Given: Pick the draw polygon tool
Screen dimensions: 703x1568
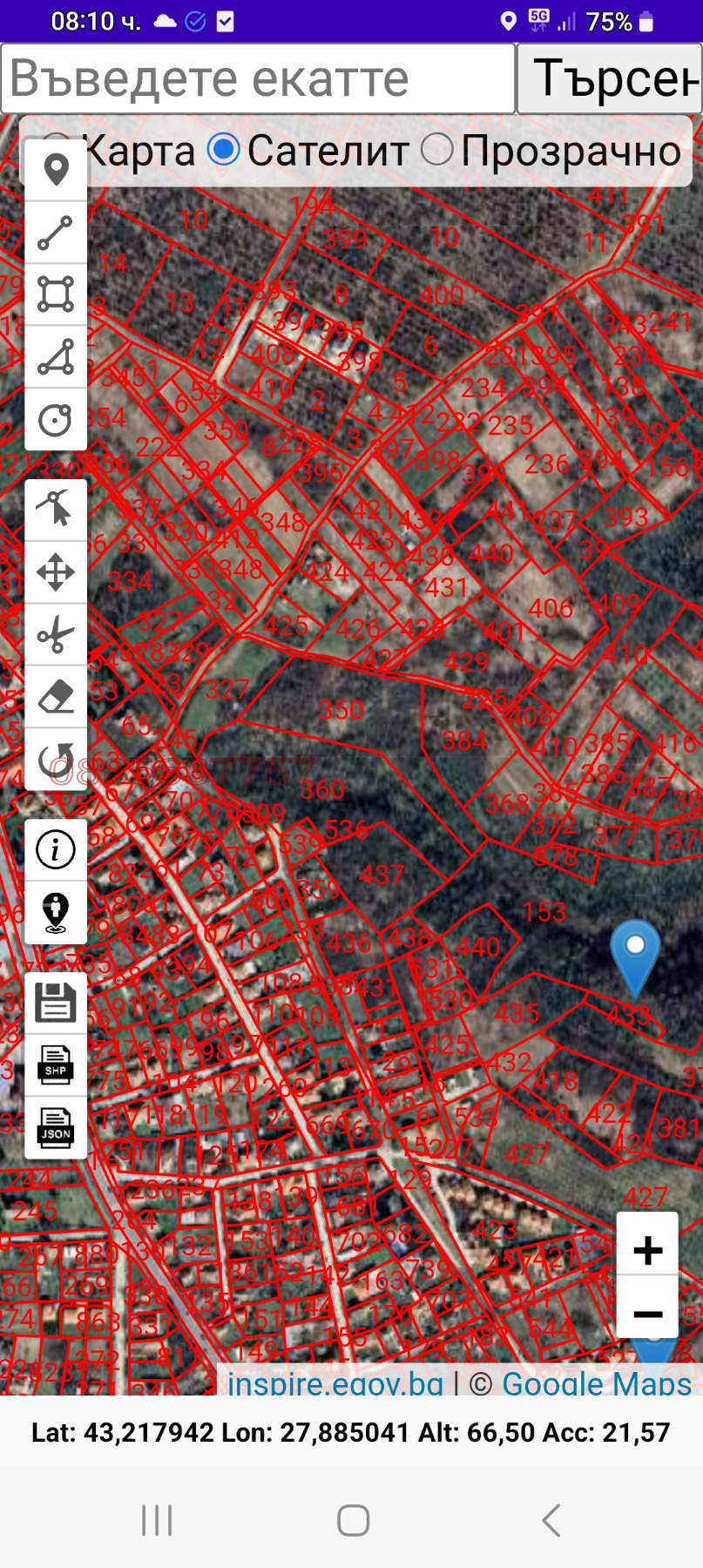Looking at the screenshot, I should point(56,357).
